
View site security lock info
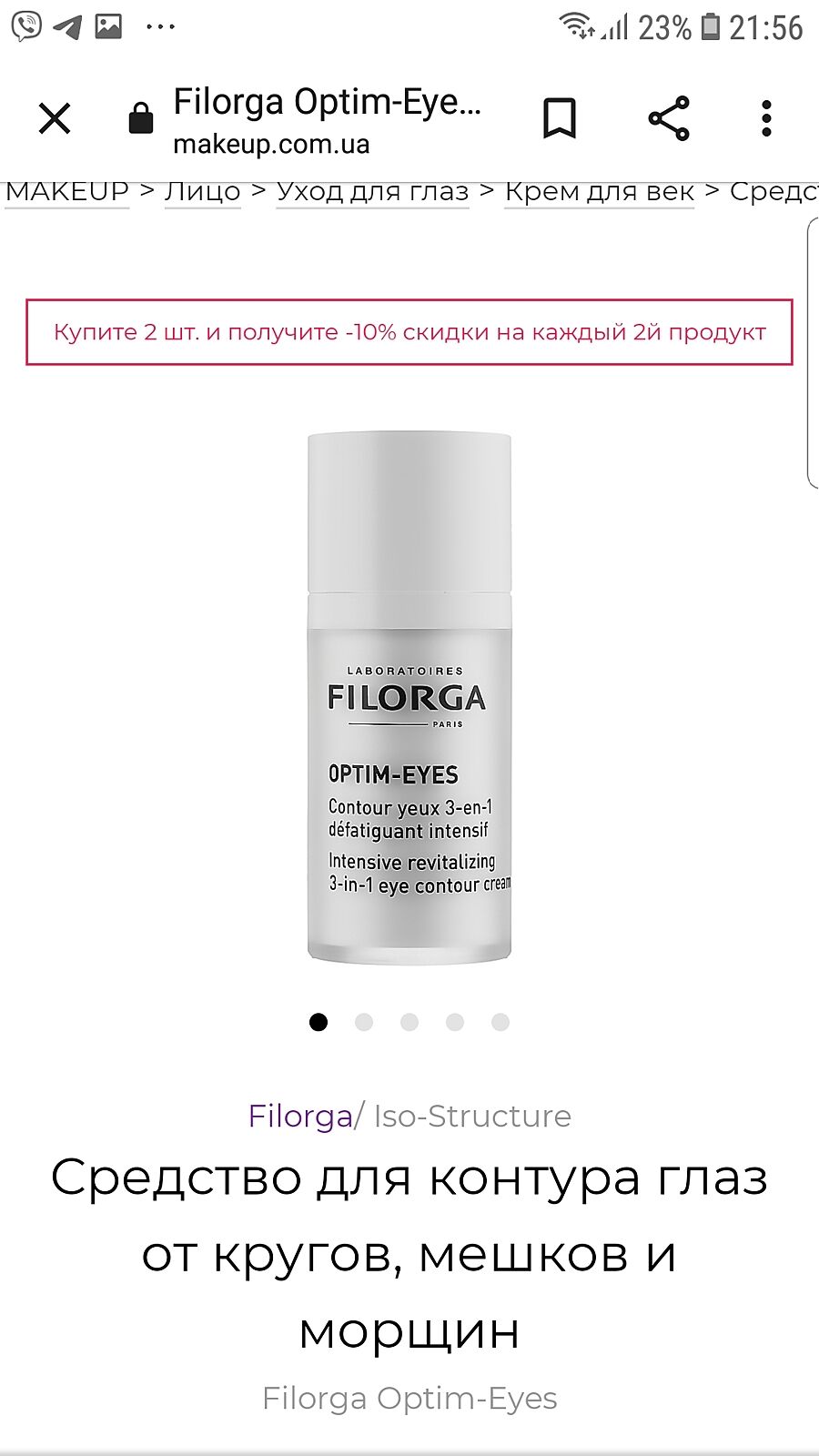click(141, 118)
